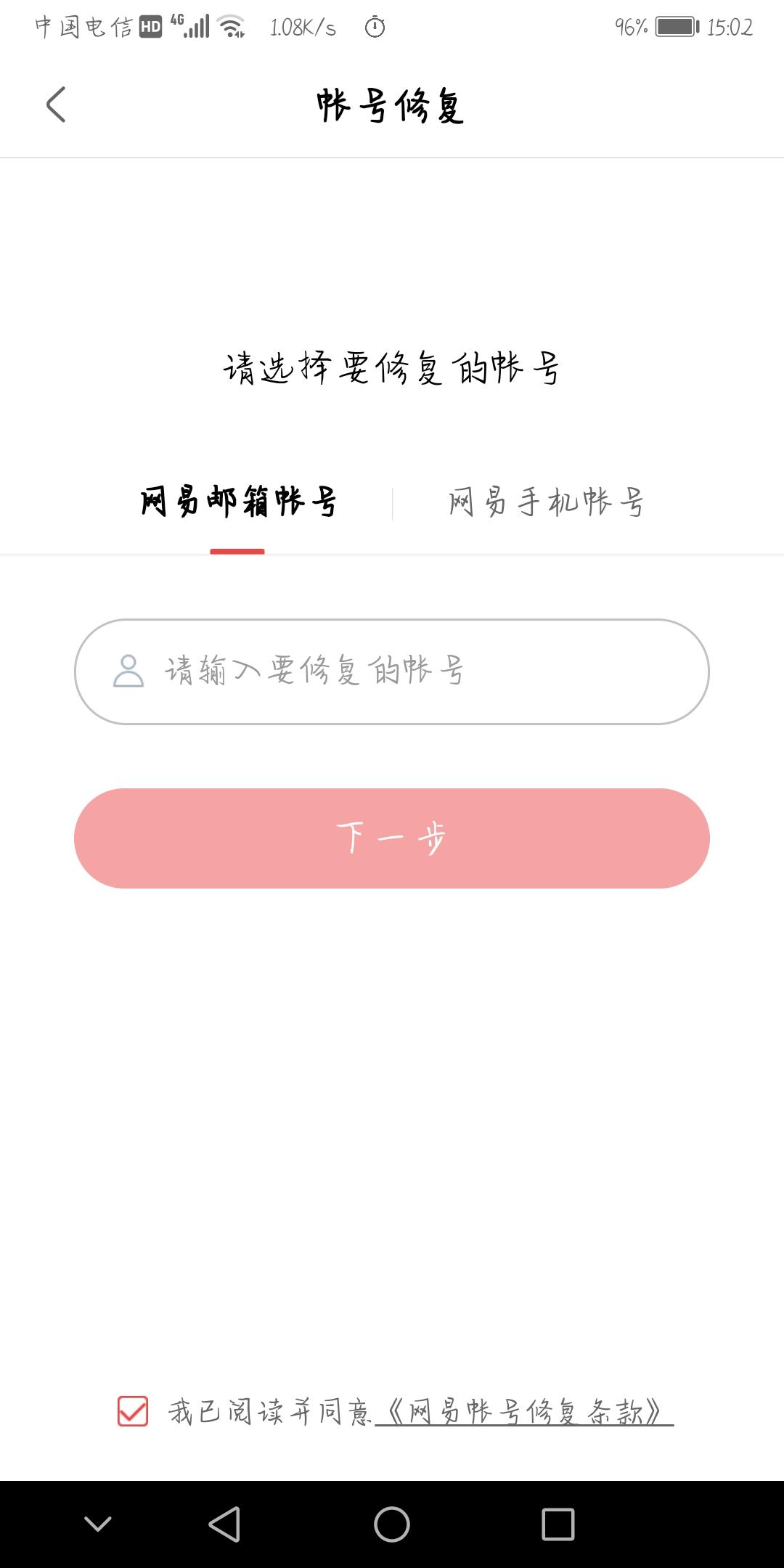Tap the Wi-Fi icon in the status bar
Viewport: 784px width, 1568px height.
(230, 26)
